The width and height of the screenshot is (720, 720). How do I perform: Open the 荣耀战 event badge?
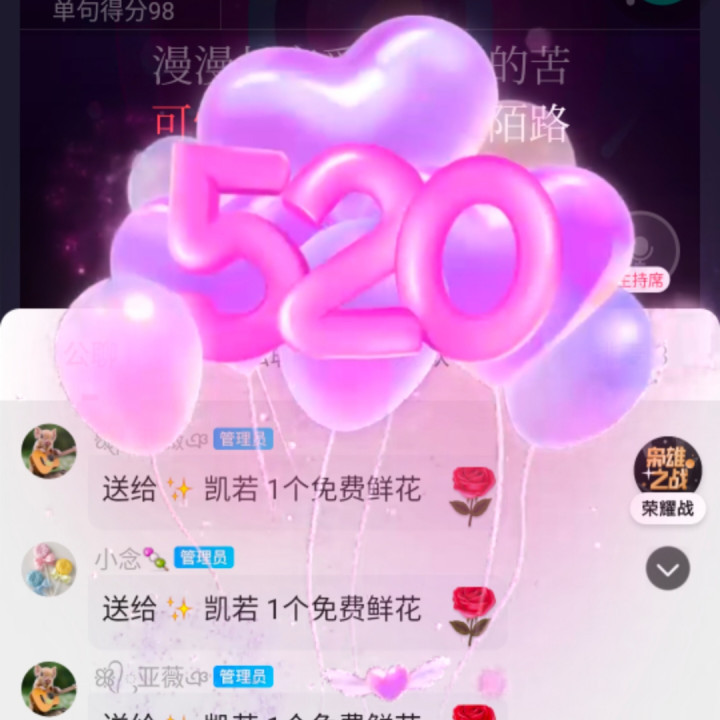668,480
